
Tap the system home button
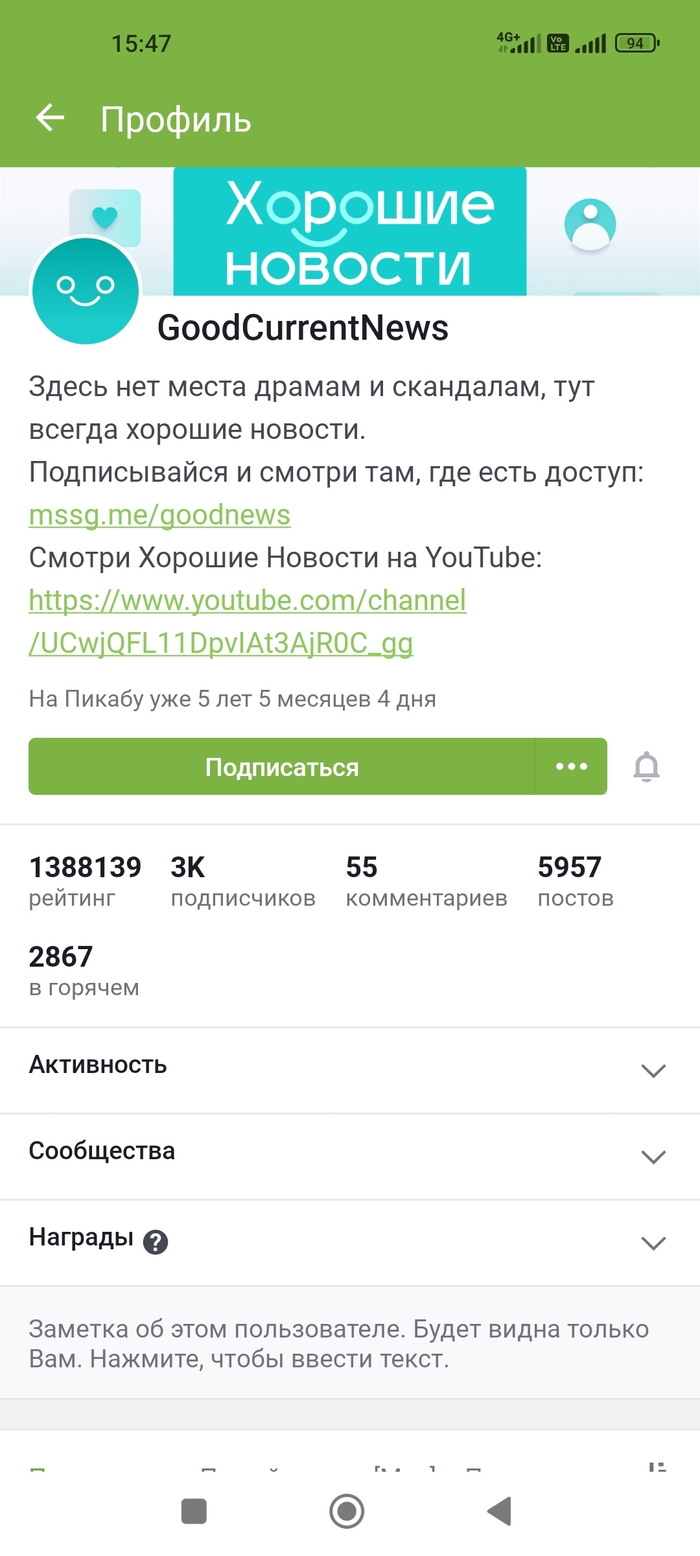tap(347, 1510)
